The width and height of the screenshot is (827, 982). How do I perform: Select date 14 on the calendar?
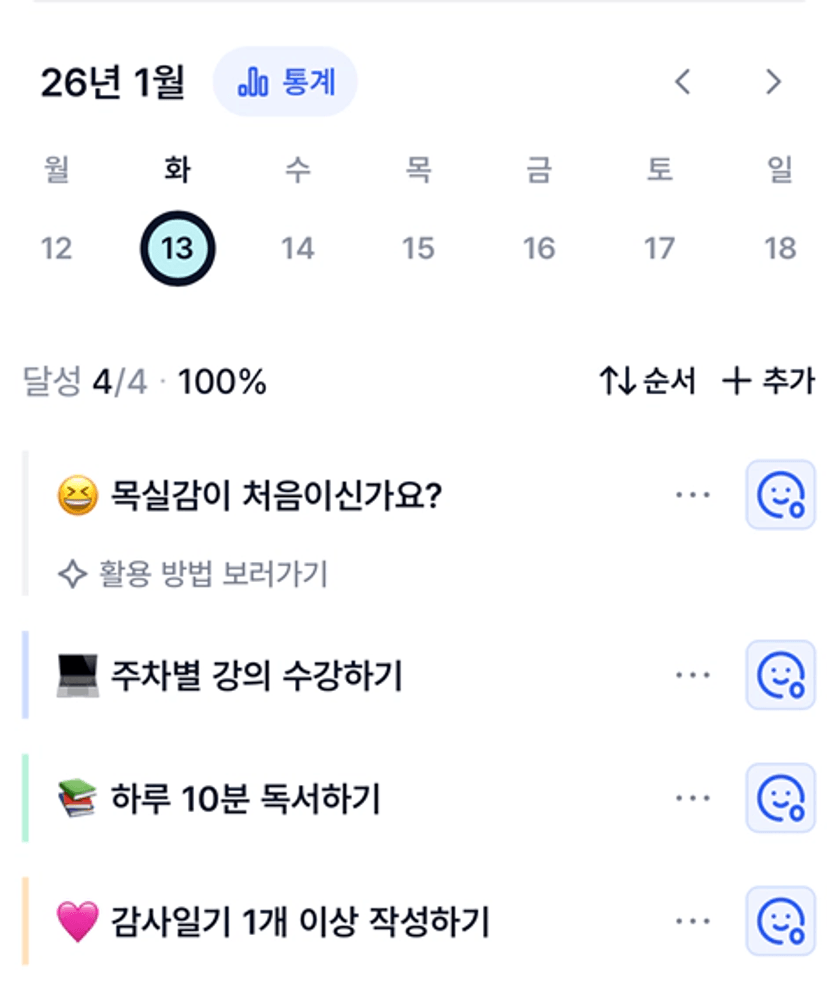pyautogui.click(x=298, y=248)
